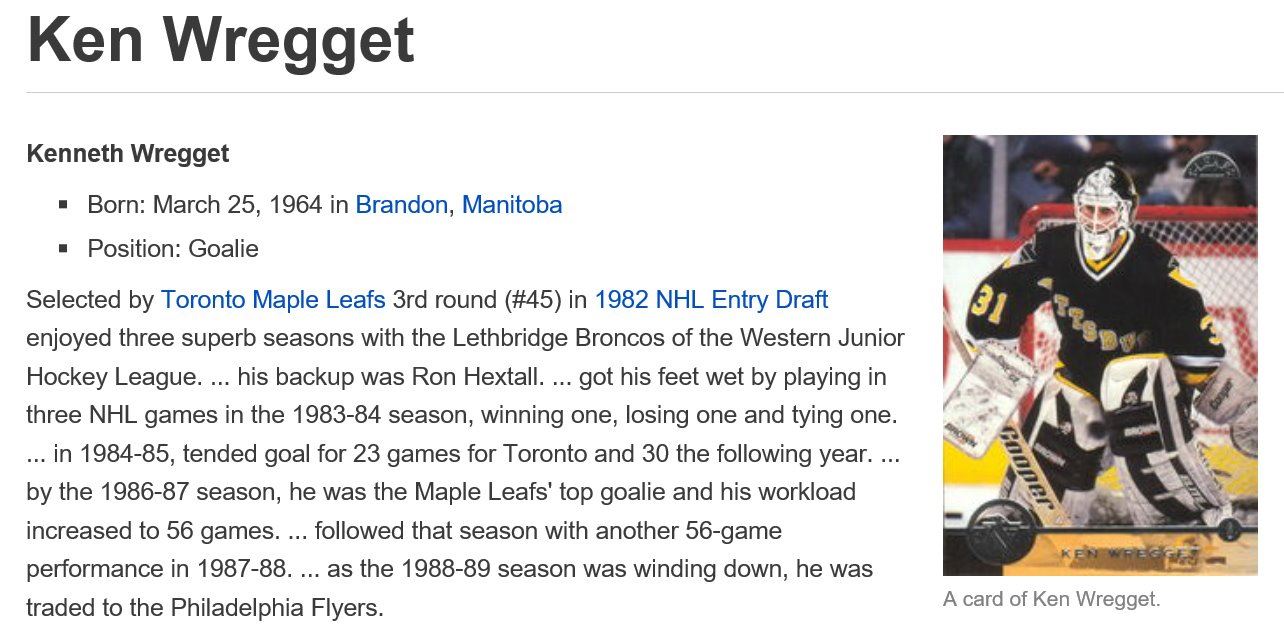View the Ken Wregget card image
This screenshot has height=638, width=1284.
click(x=1099, y=355)
